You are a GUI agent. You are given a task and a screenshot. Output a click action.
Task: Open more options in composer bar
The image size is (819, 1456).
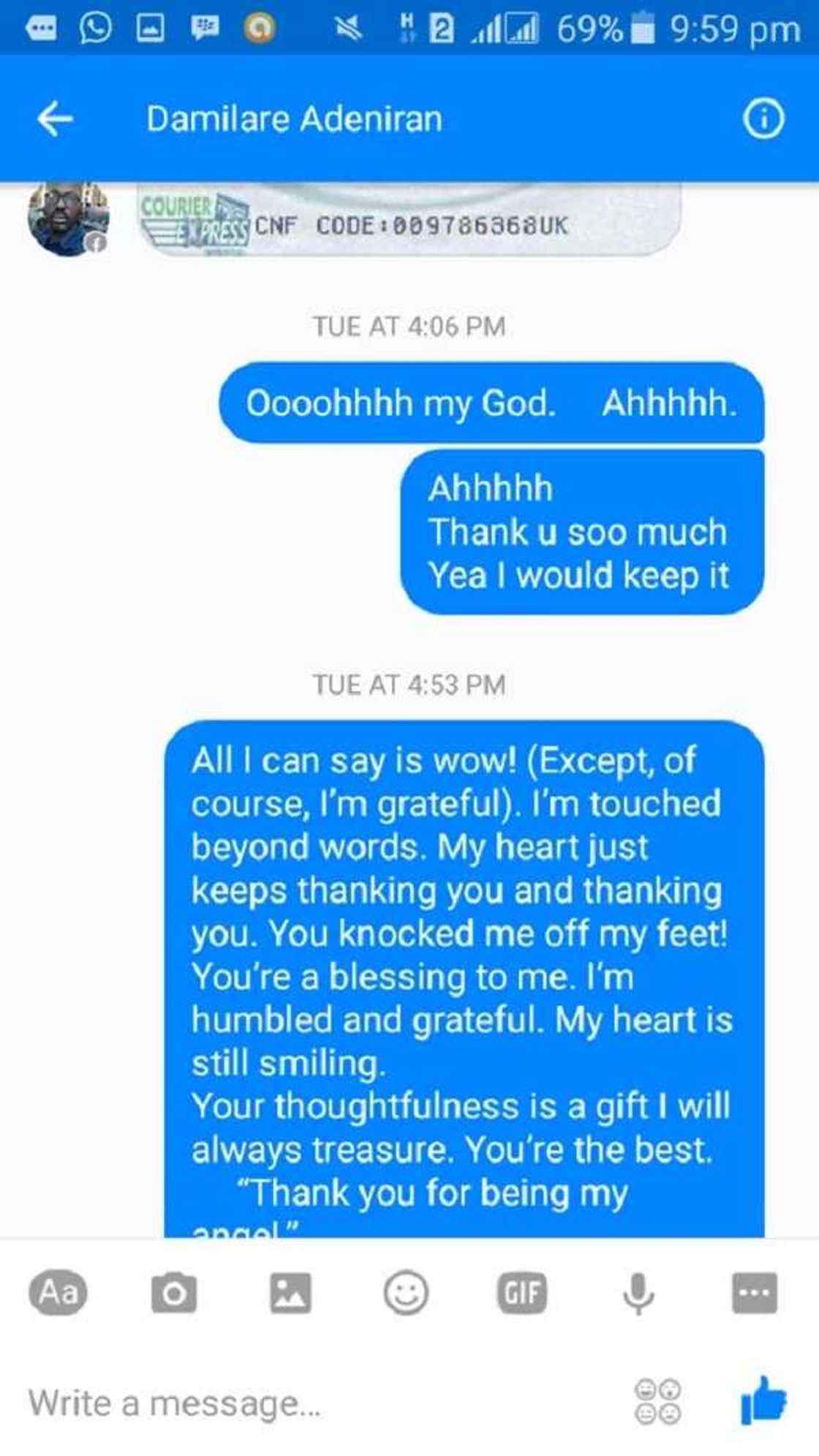pyautogui.click(x=754, y=1293)
